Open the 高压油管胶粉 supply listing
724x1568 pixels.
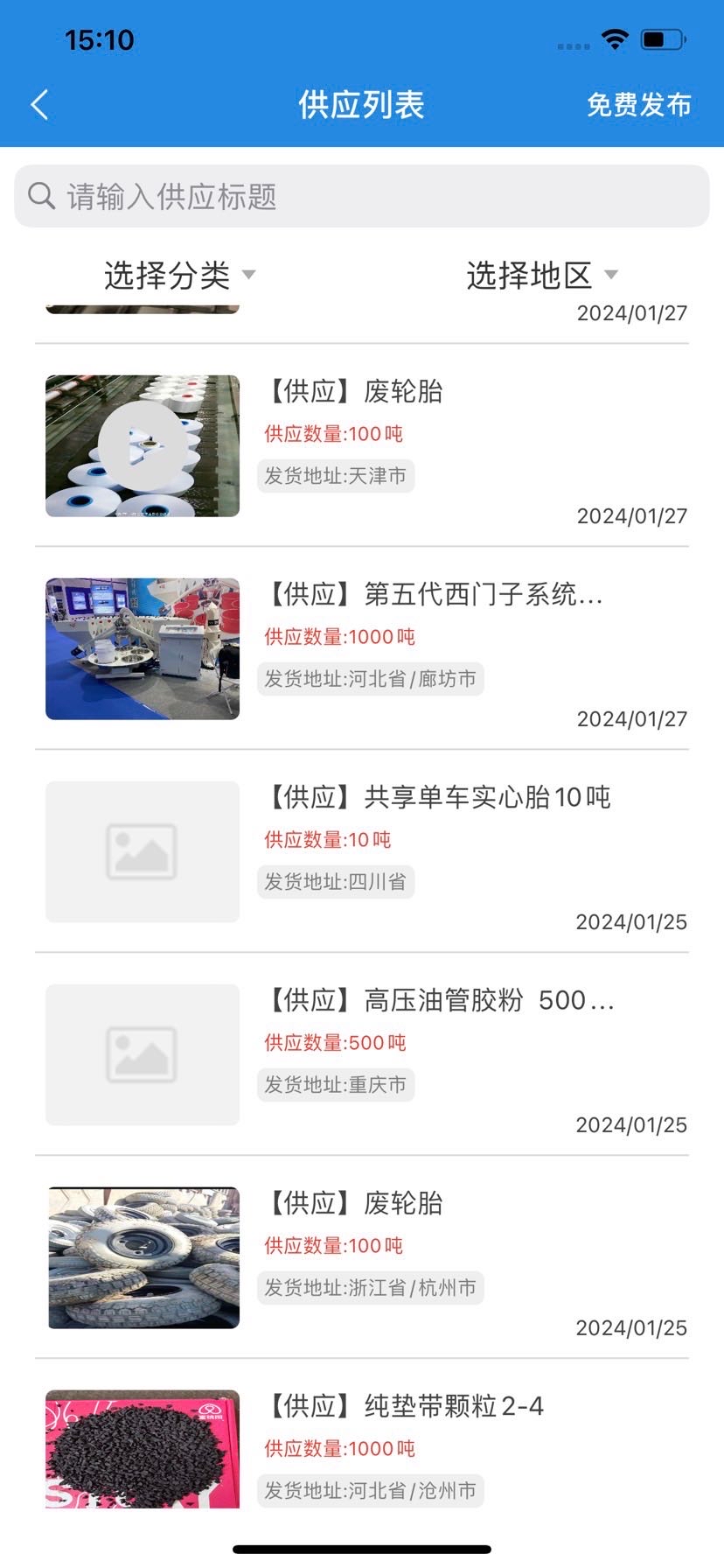362,1055
